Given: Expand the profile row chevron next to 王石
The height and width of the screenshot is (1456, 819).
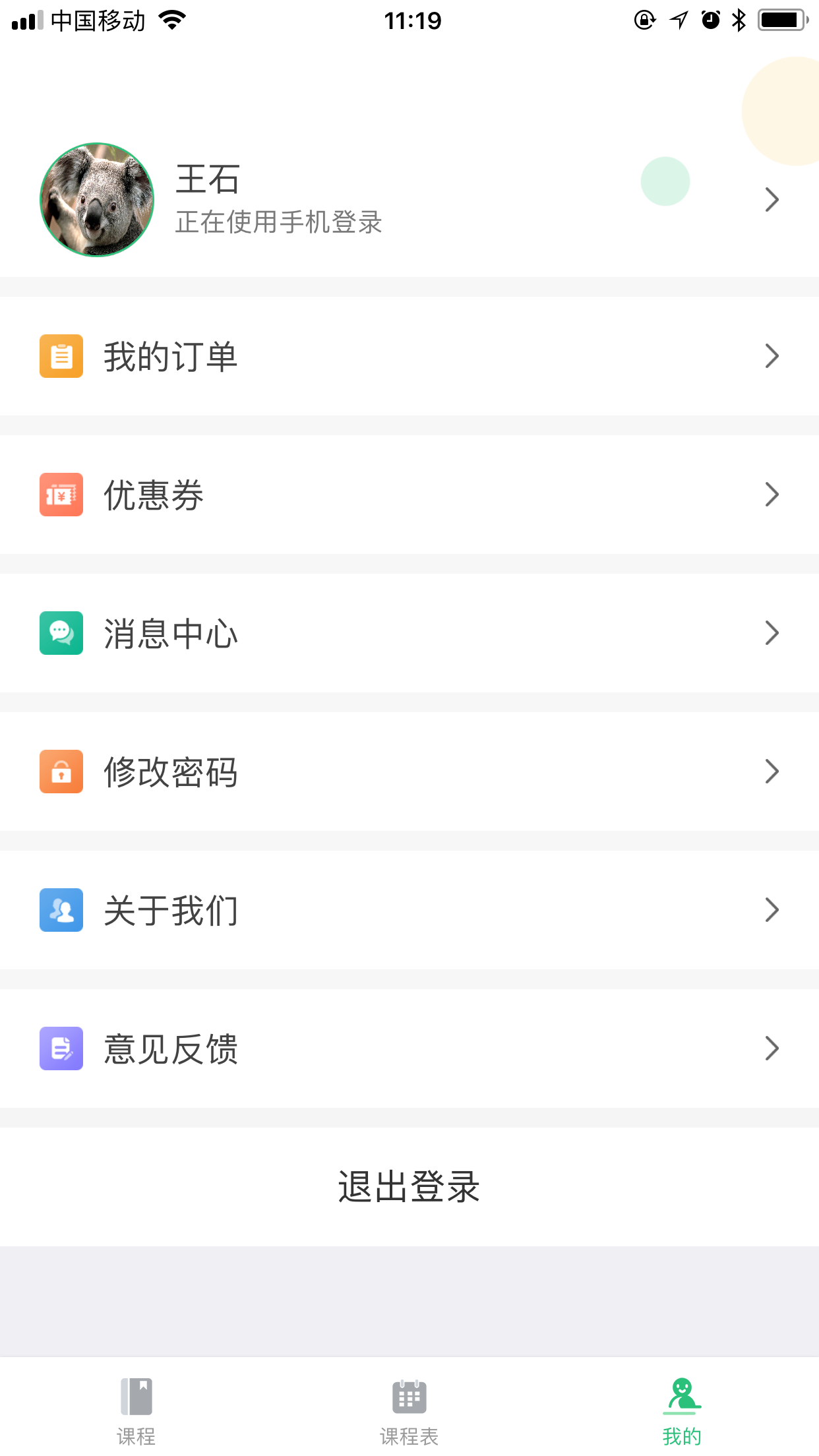Looking at the screenshot, I should click(772, 200).
